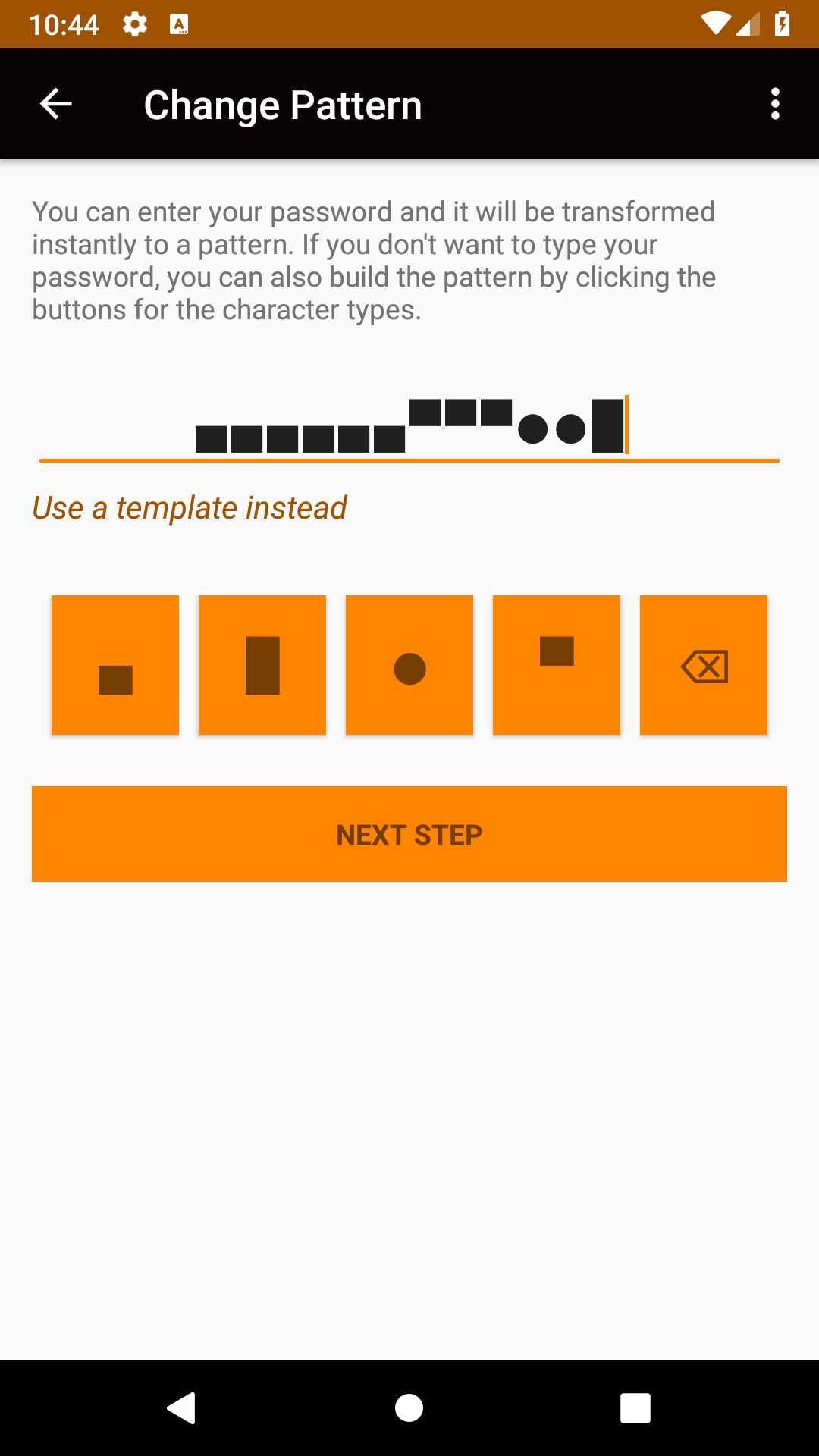
Task: Add a circle character to pattern
Action: pos(409,665)
